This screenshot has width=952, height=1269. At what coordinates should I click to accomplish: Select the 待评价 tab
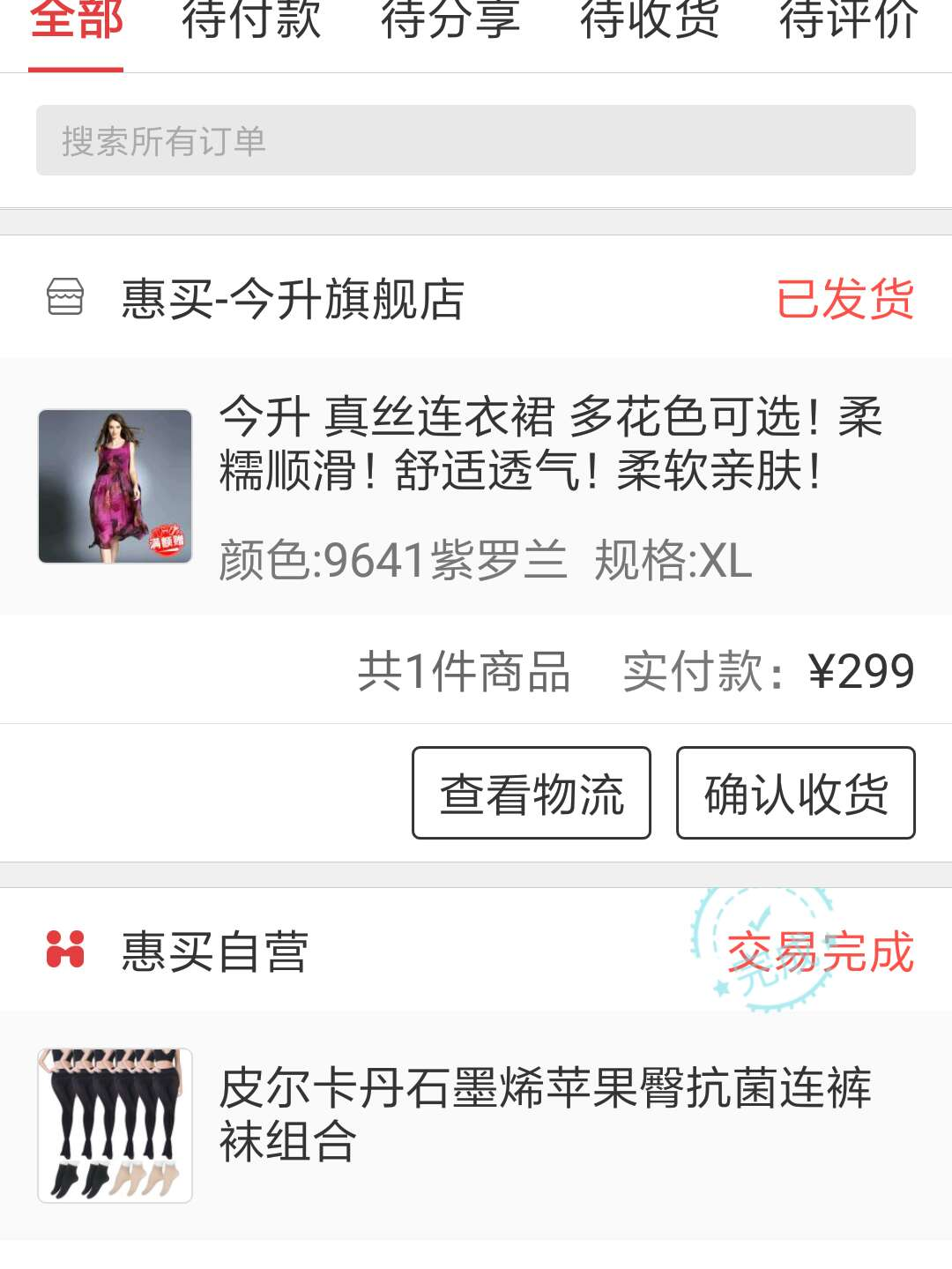(848, 23)
